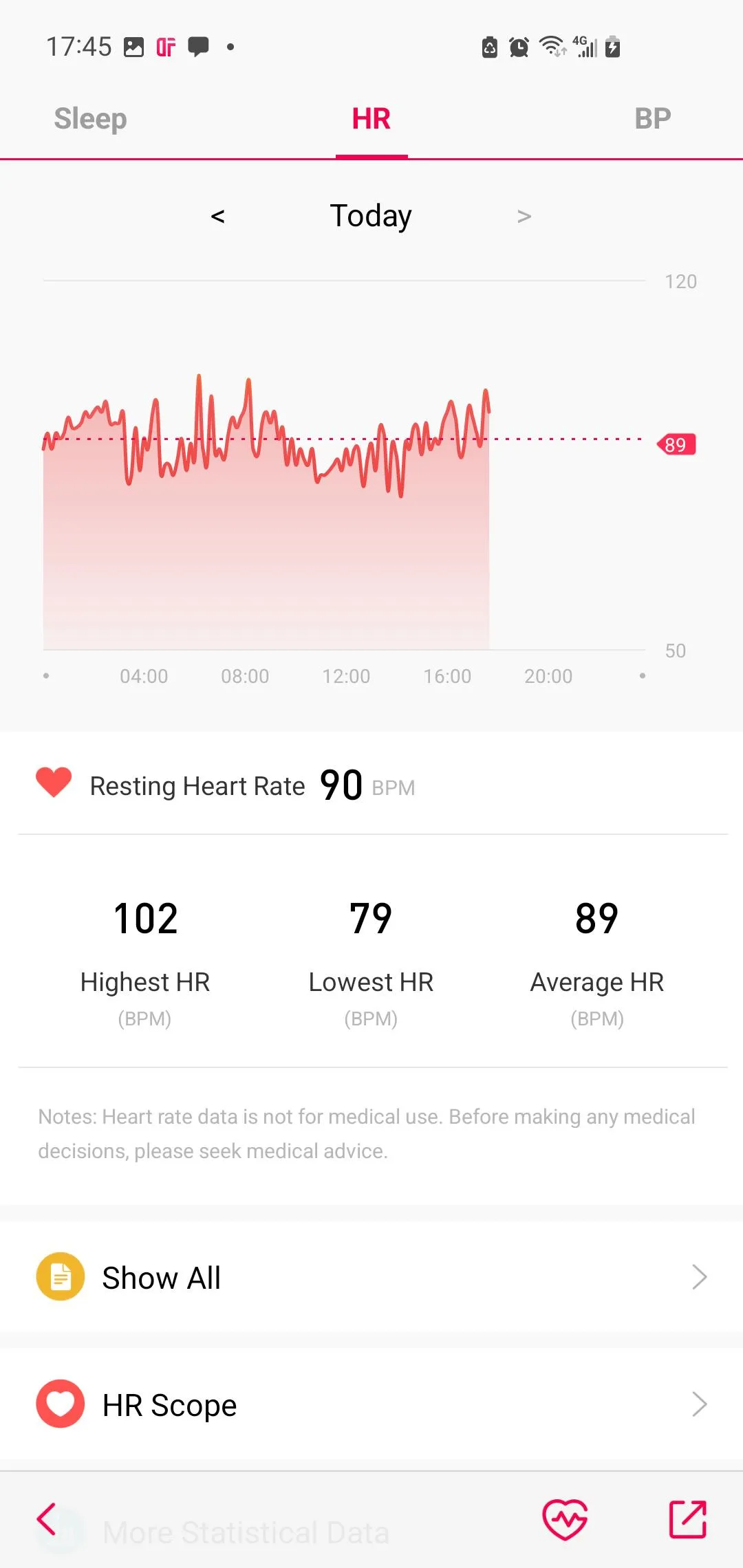This screenshot has width=743, height=1568.
Task: Select the HR tab
Action: pyautogui.click(x=371, y=119)
